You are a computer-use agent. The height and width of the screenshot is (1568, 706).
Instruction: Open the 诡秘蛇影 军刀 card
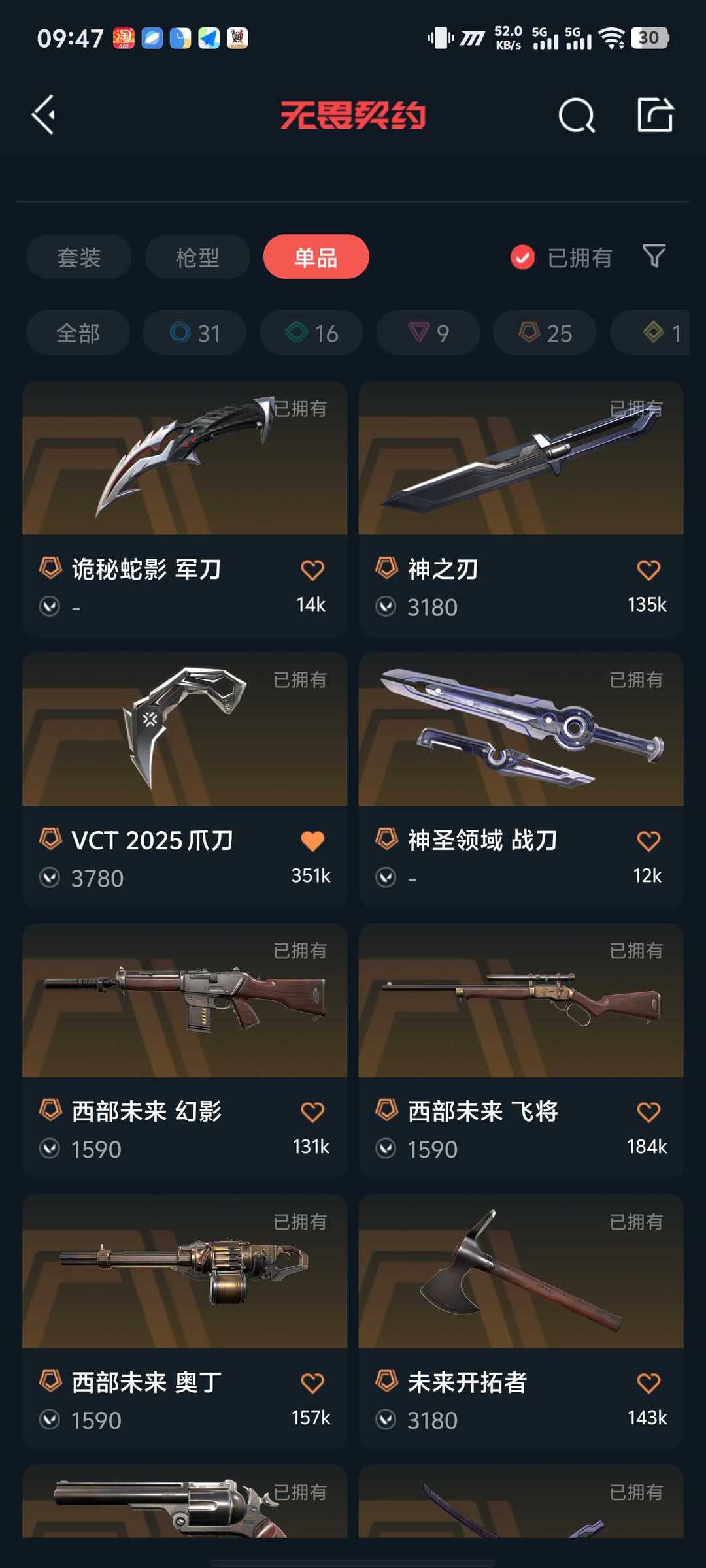(x=185, y=509)
